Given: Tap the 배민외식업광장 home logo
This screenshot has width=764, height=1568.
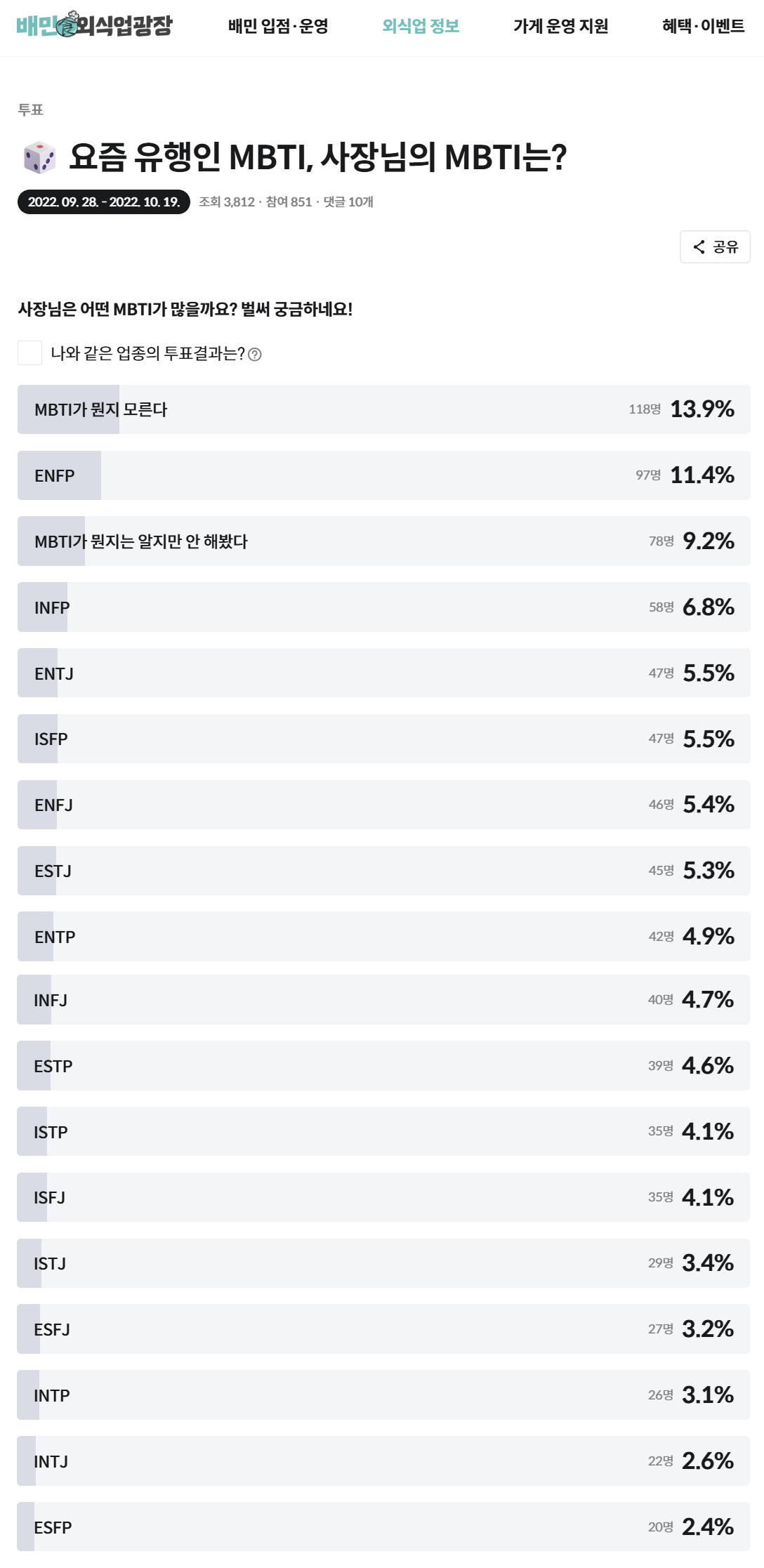Looking at the screenshot, I should tap(94, 25).
